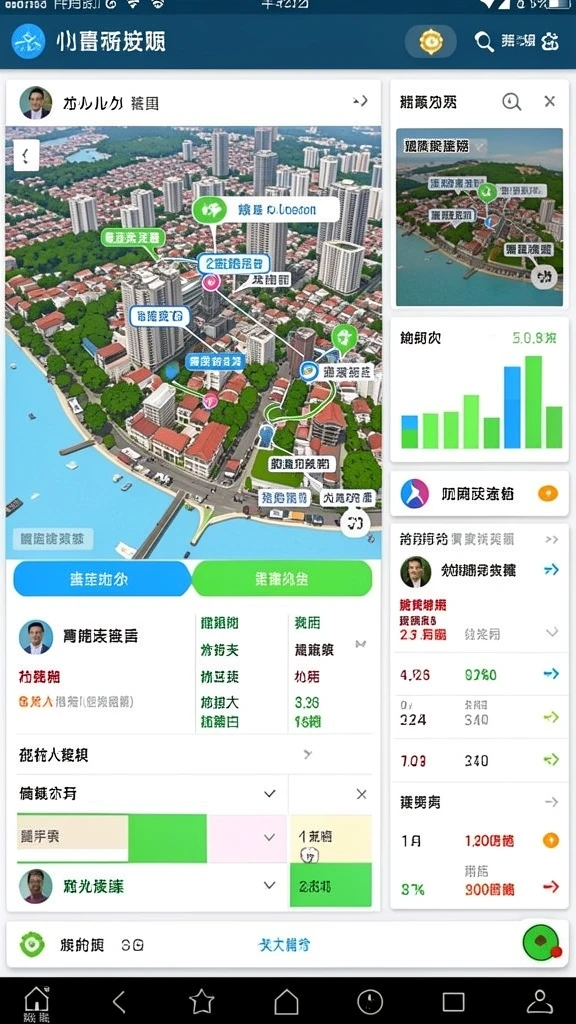Screen dimensions: 576x1024
Task: Open the search magnifier in the top bar
Action: [484, 42]
